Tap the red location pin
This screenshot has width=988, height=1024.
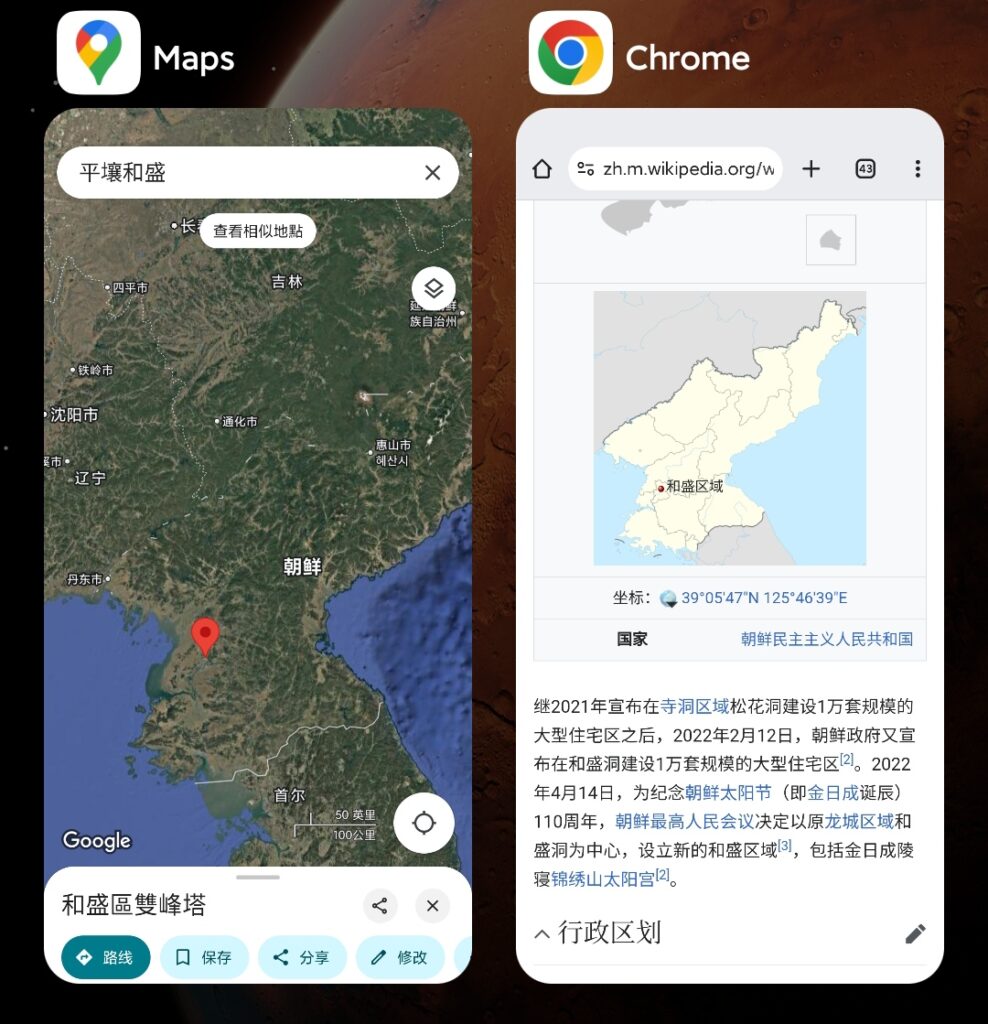(x=205, y=636)
